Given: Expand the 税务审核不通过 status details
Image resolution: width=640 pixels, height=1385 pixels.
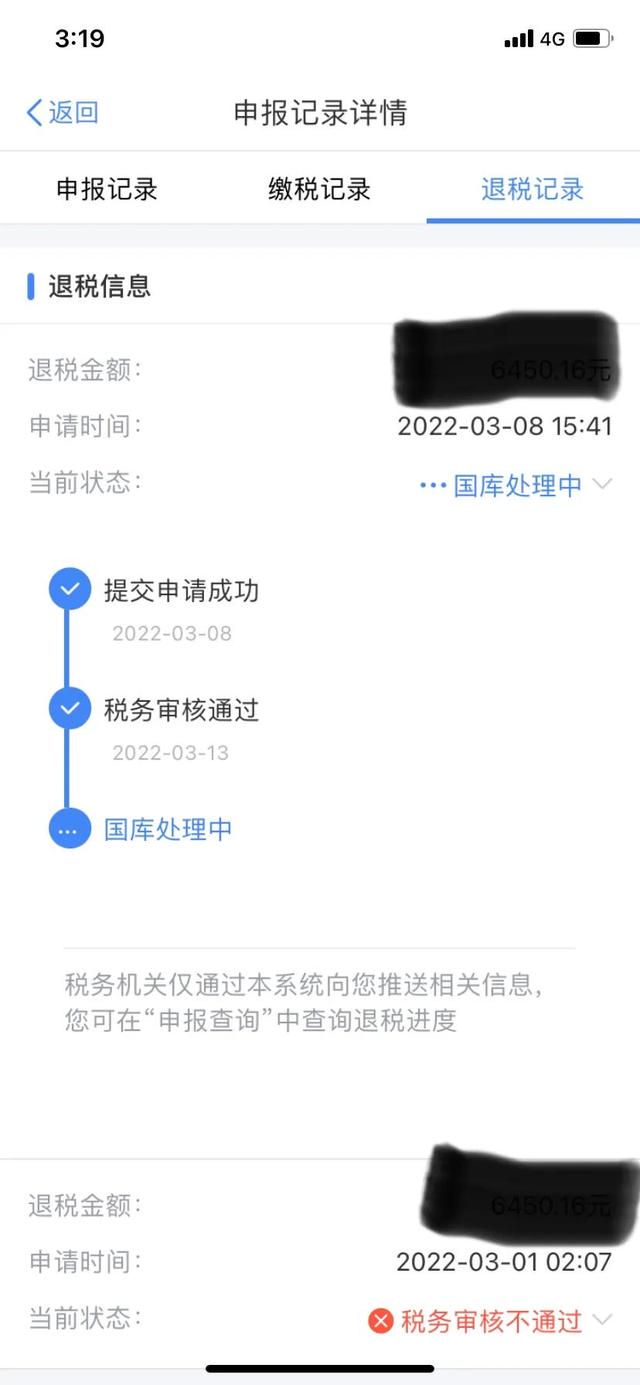Looking at the screenshot, I should [x=602, y=1321].
